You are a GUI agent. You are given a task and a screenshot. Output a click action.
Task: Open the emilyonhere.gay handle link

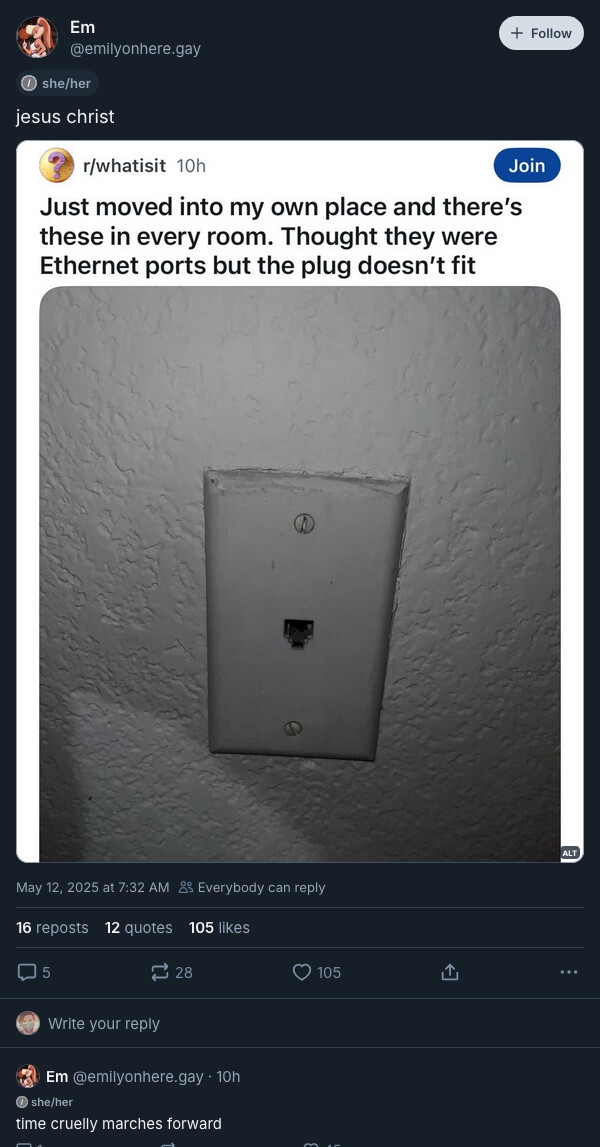tap(135, 49)
